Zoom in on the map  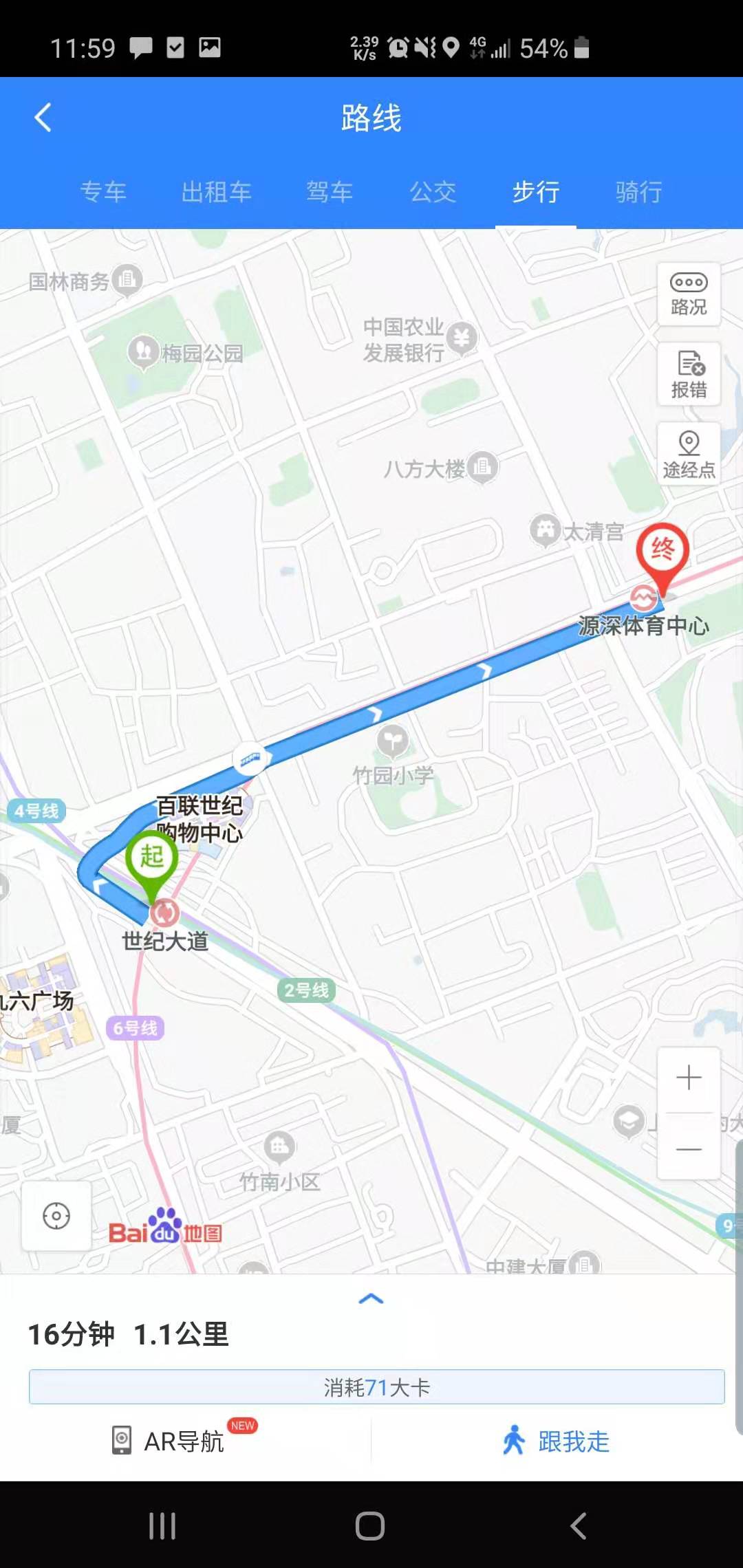(x=689, y=1078)
